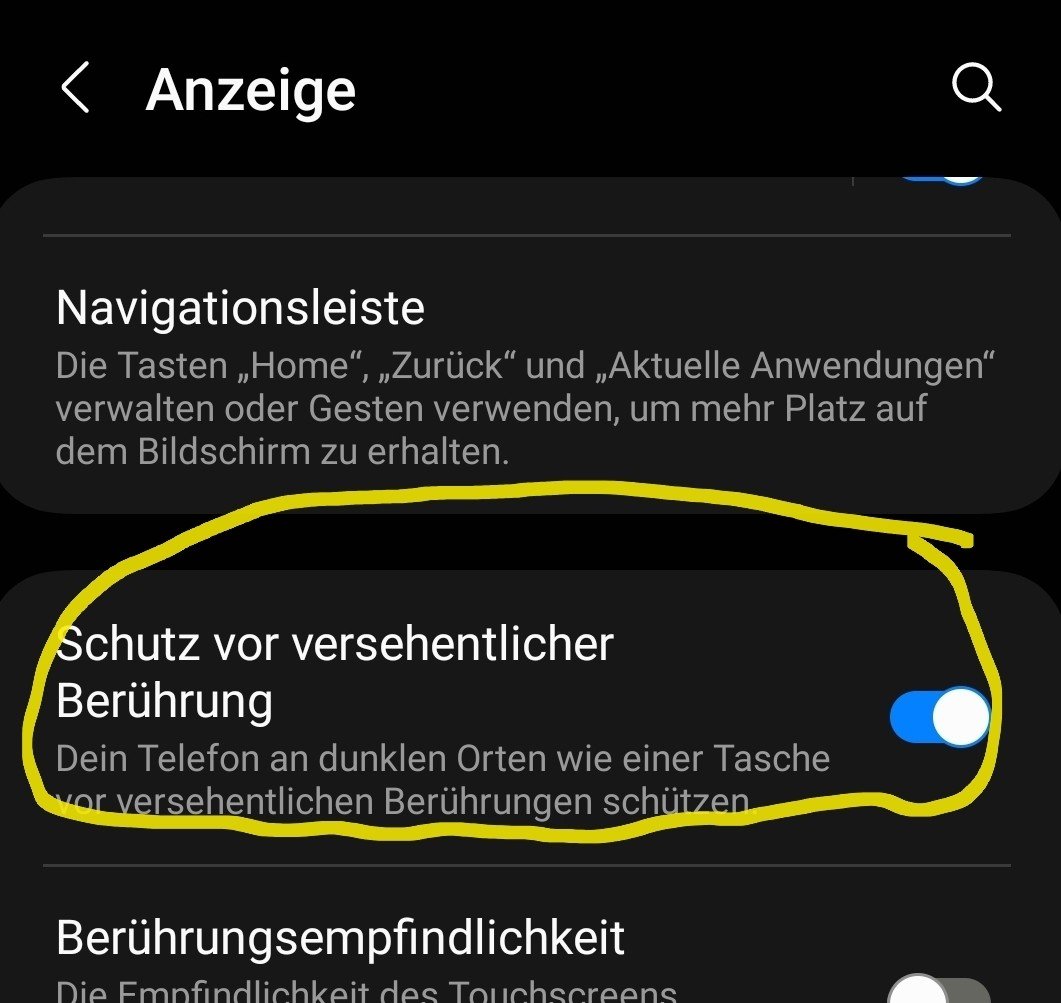
Task: Open the search magnifier icon
Action: point(975,88)
